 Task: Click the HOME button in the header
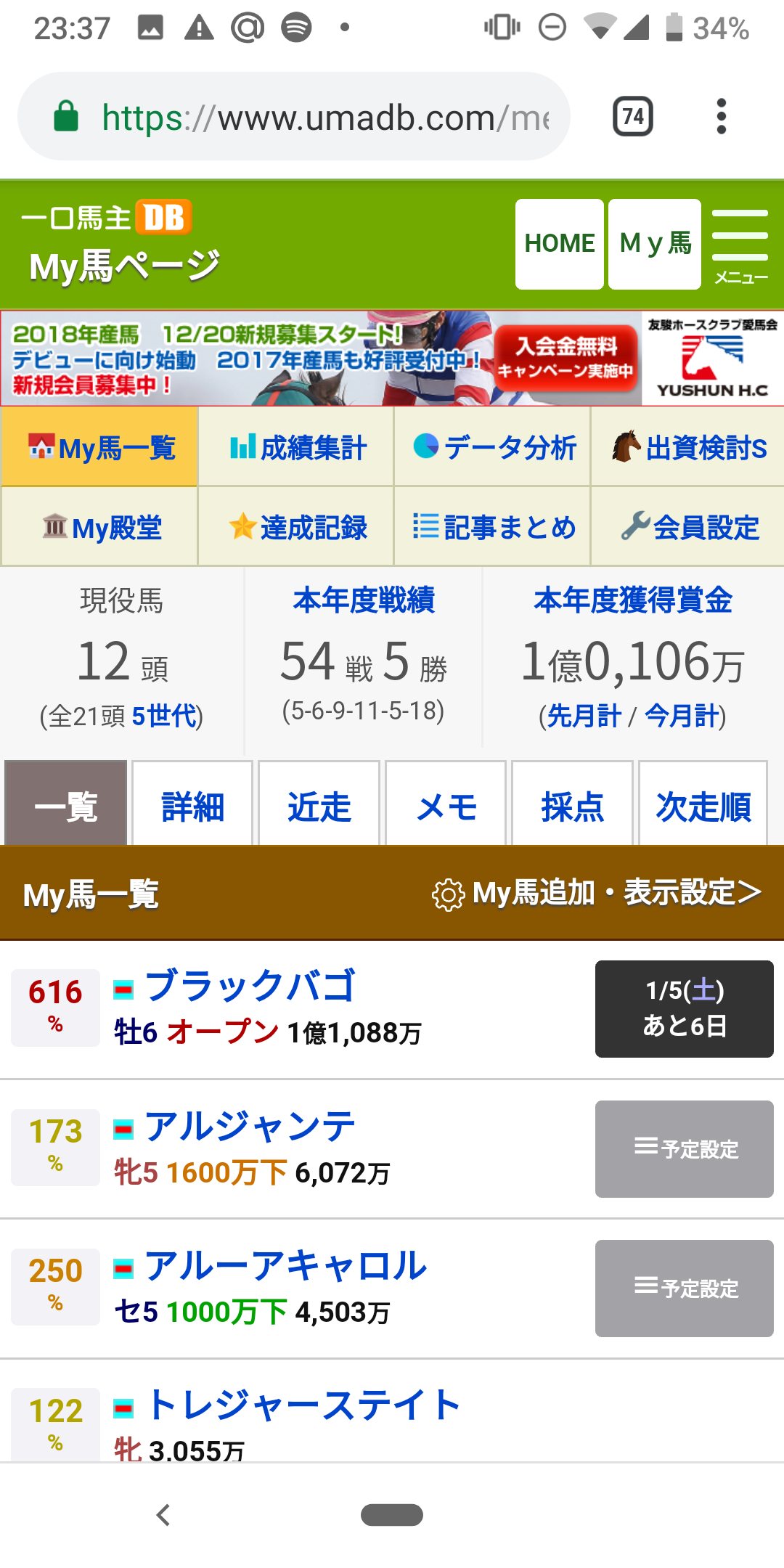[559, 243]
